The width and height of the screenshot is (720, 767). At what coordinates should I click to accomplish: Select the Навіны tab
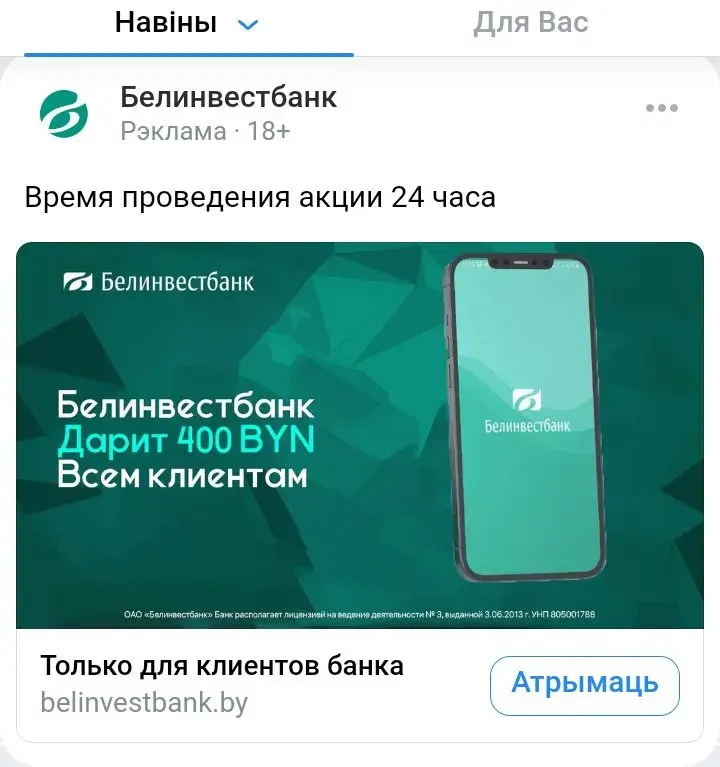click(165, 22)
